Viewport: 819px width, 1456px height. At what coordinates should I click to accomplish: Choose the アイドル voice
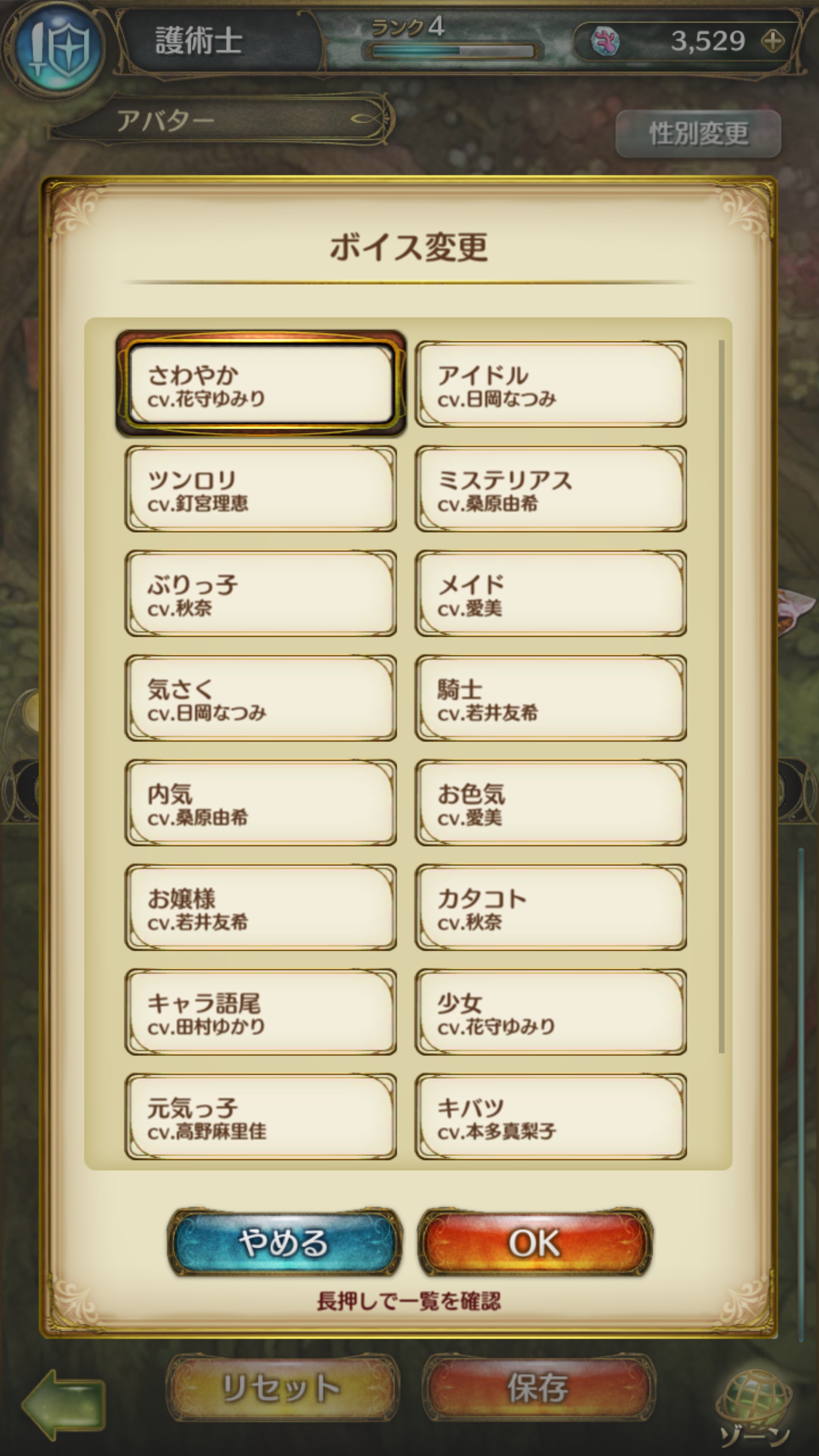(x=551, y=384)
